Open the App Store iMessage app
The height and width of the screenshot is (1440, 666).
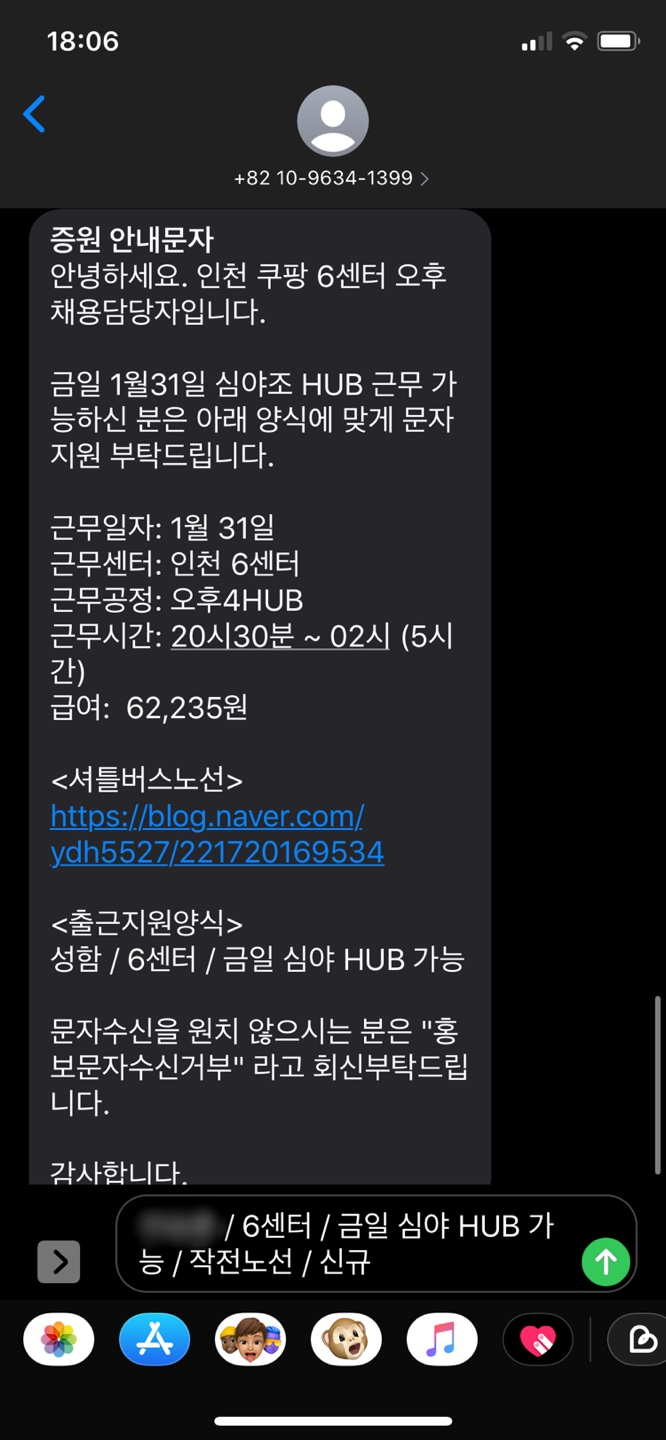(154, 1340)
